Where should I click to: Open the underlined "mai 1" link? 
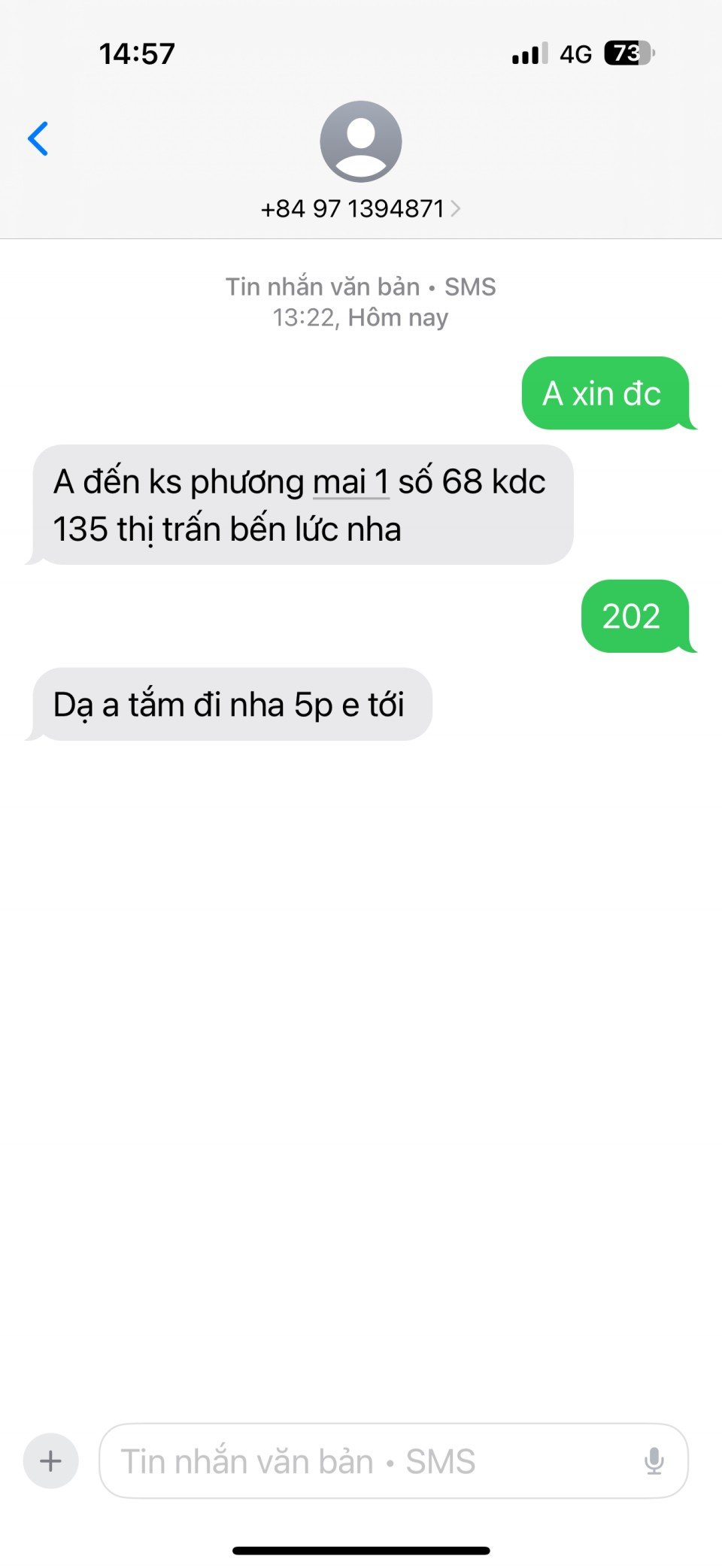pos(350,482)
